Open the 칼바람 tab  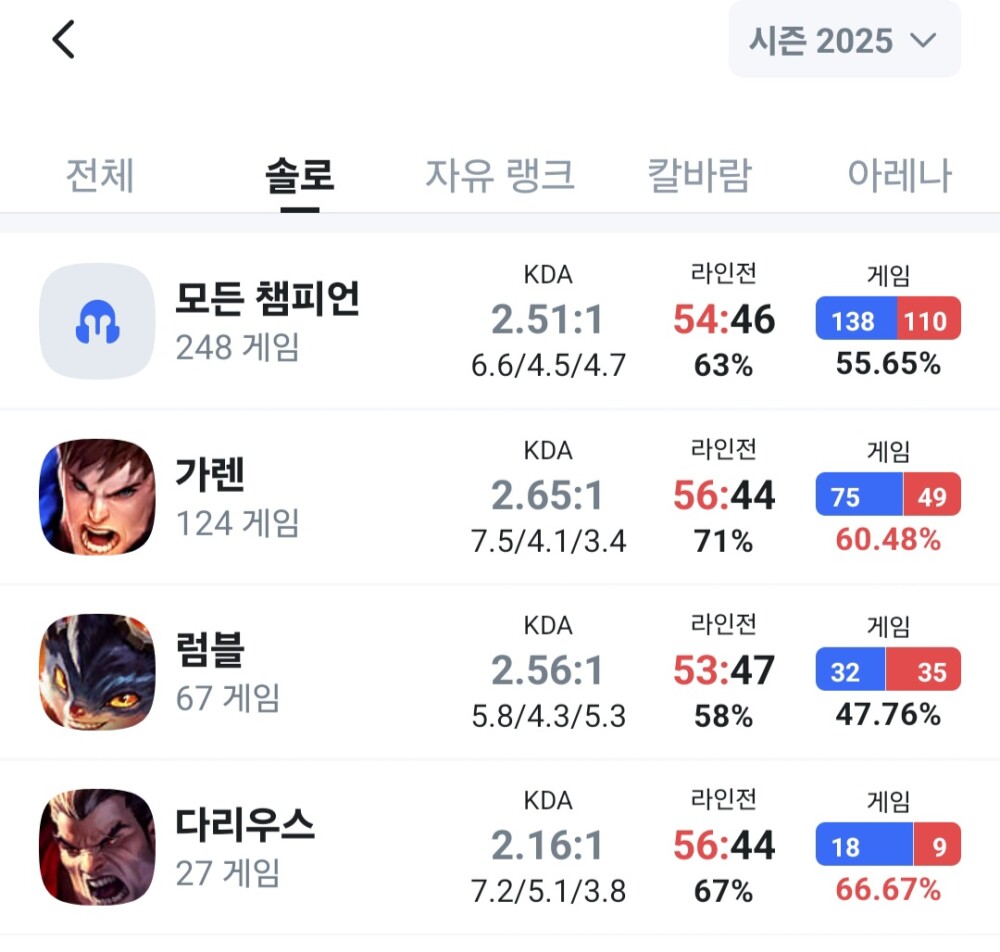(x=698, y=176)
